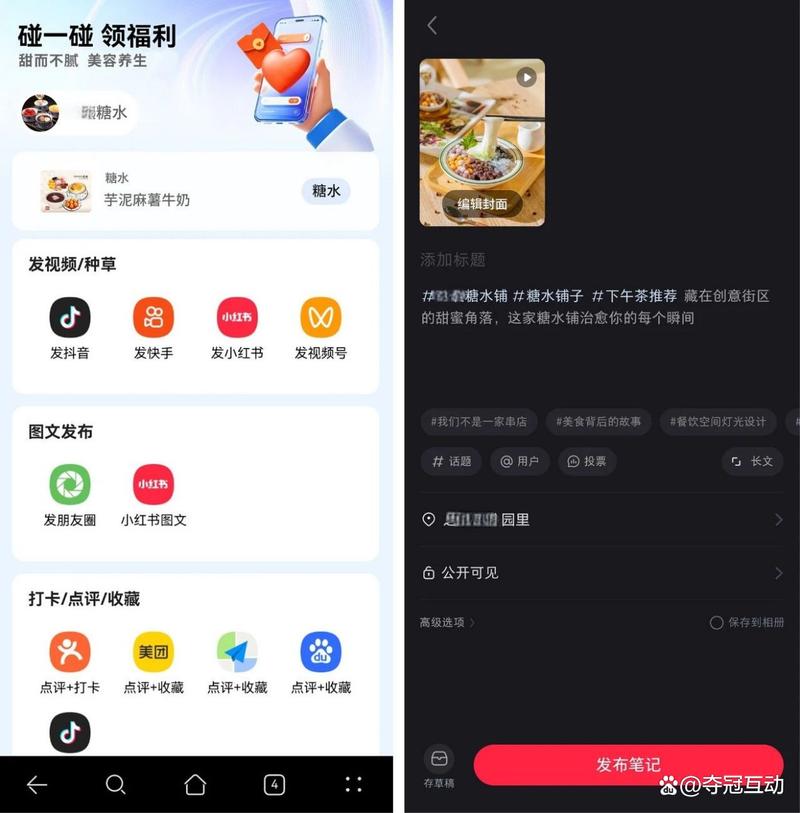Insert a topic via the # 话题 button
The width and height of the screenshot is (800, 813).
pyautogui.click(x=451, y=461)
